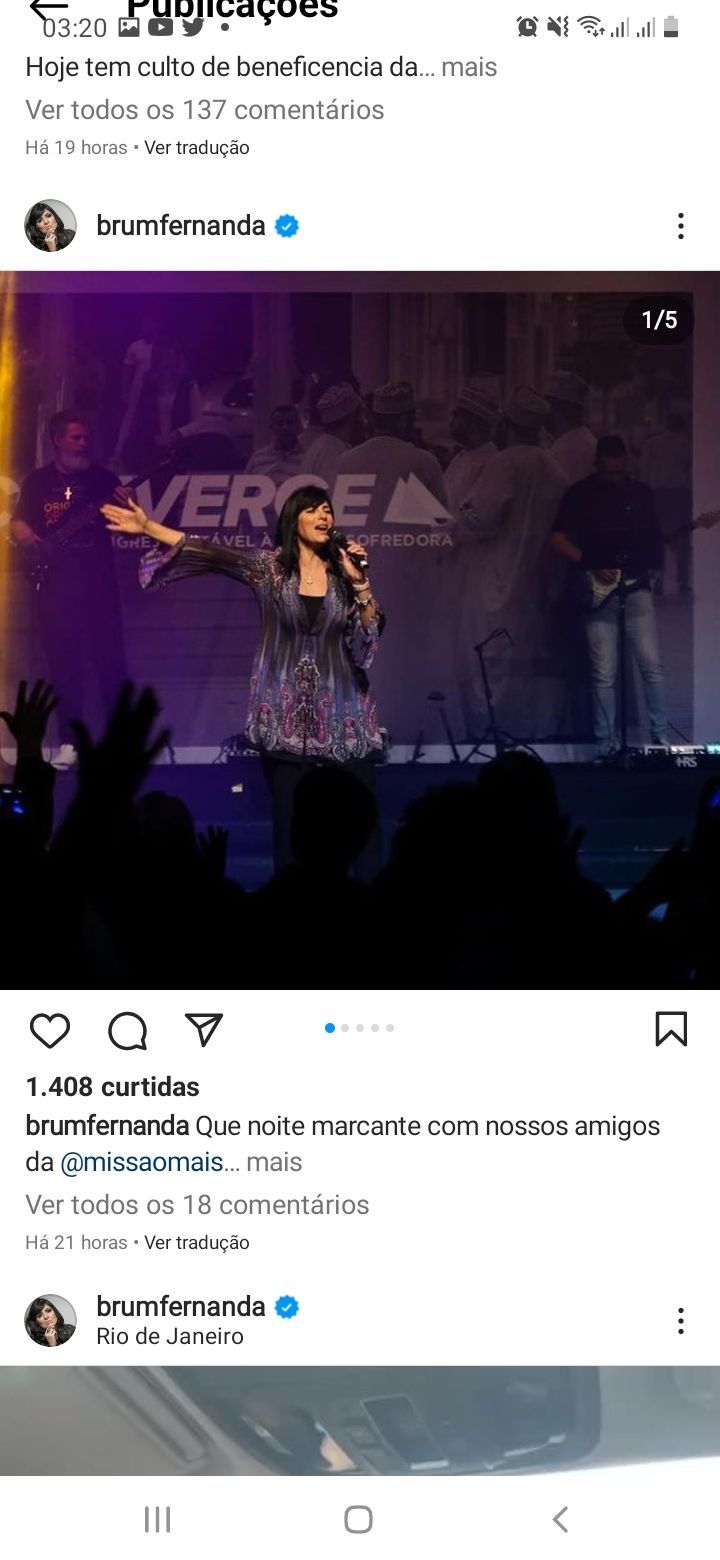This screenshot has width=720, height=1560.
Task: Save the 1.408 curtidas post to bookmarks
Action: click(671, 1029)
